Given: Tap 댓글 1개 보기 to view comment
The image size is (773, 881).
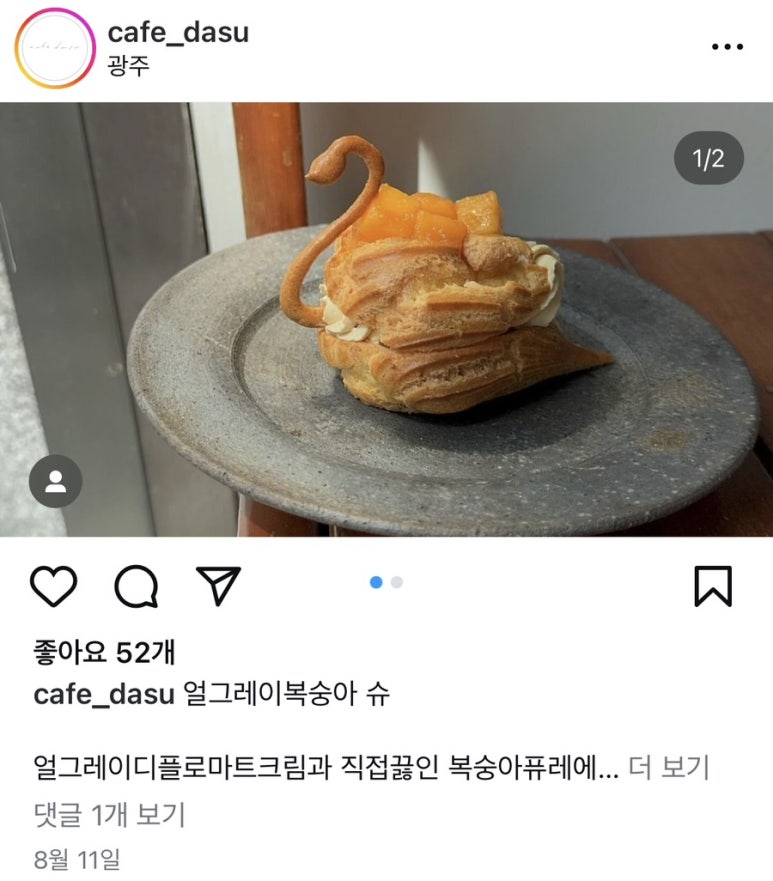Looking at the screenshot, I should click(x=110, y=814).
